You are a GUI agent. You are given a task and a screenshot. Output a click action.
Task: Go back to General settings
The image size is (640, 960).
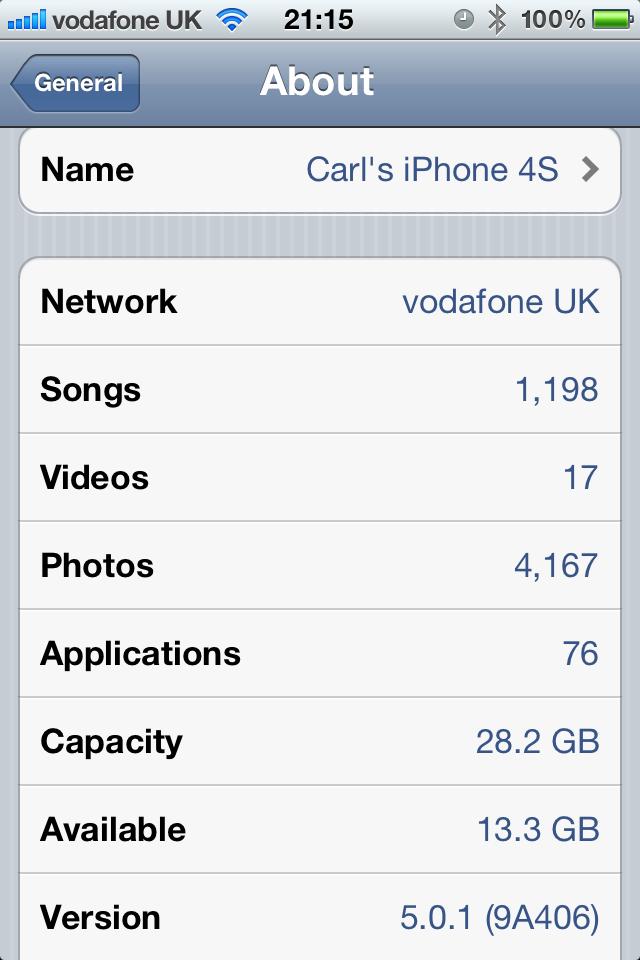tap(76, 83)
